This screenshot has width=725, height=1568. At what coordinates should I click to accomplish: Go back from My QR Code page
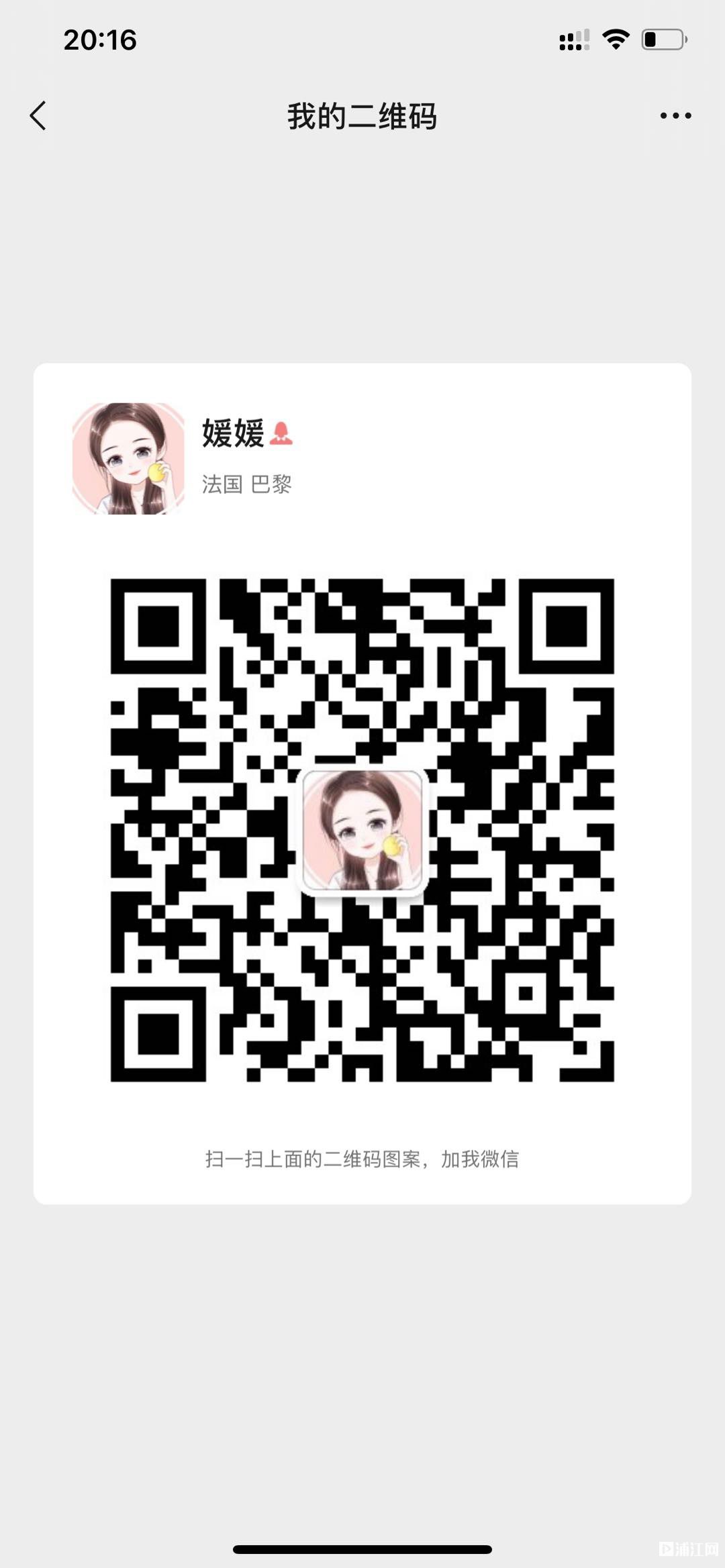click(x=38, y=115)
